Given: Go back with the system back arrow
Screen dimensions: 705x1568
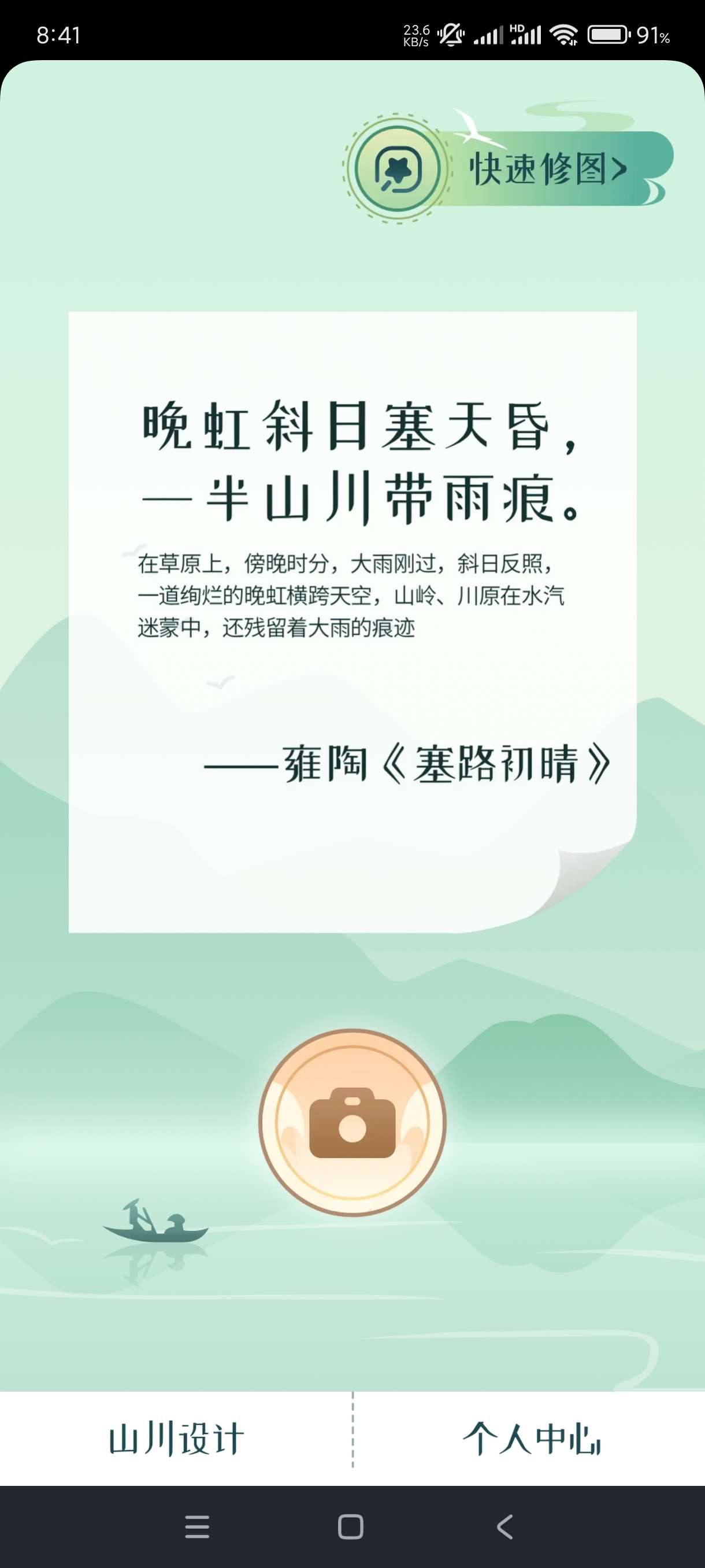Looking at the screenshot, I should pos(505,1526).
